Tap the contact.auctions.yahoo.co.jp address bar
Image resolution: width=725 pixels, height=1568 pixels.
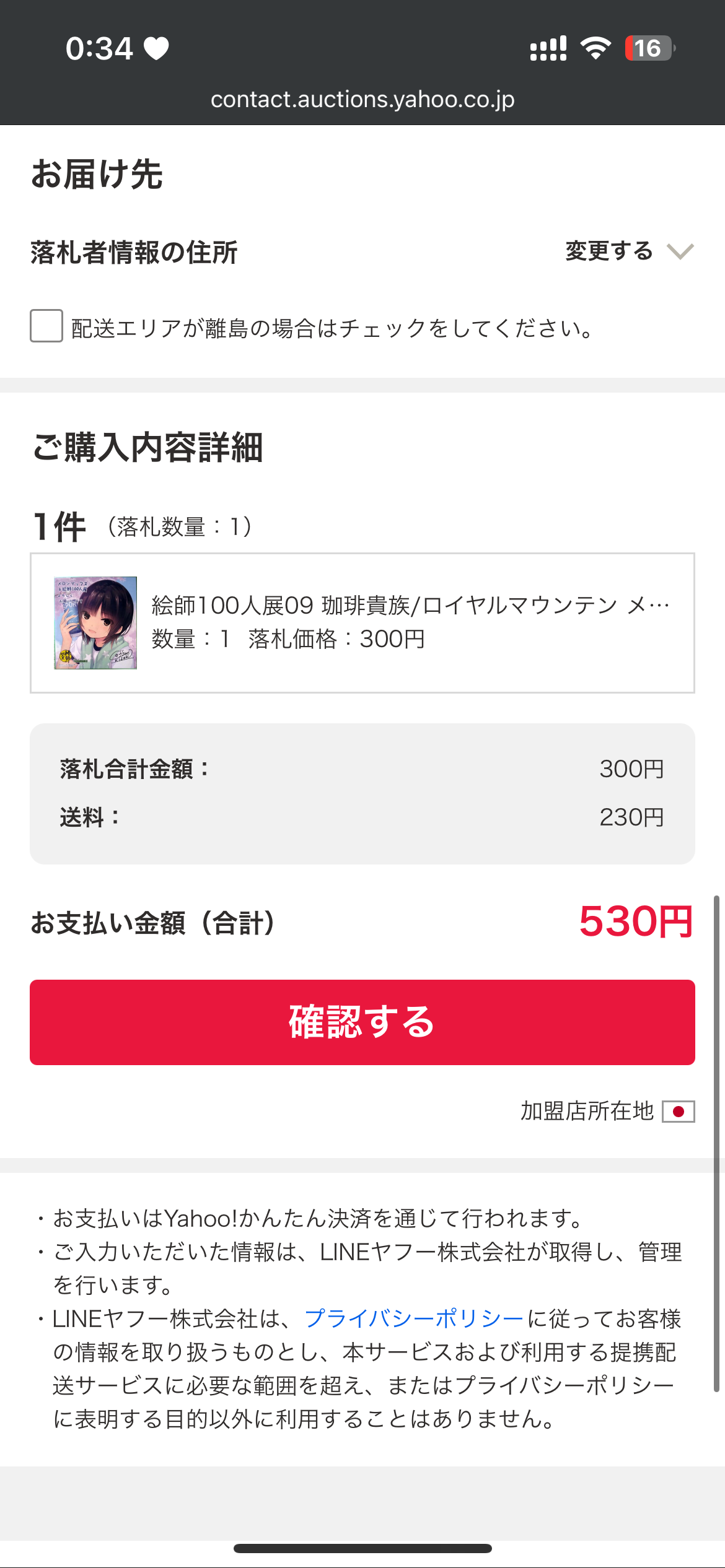tap(362, 99)
